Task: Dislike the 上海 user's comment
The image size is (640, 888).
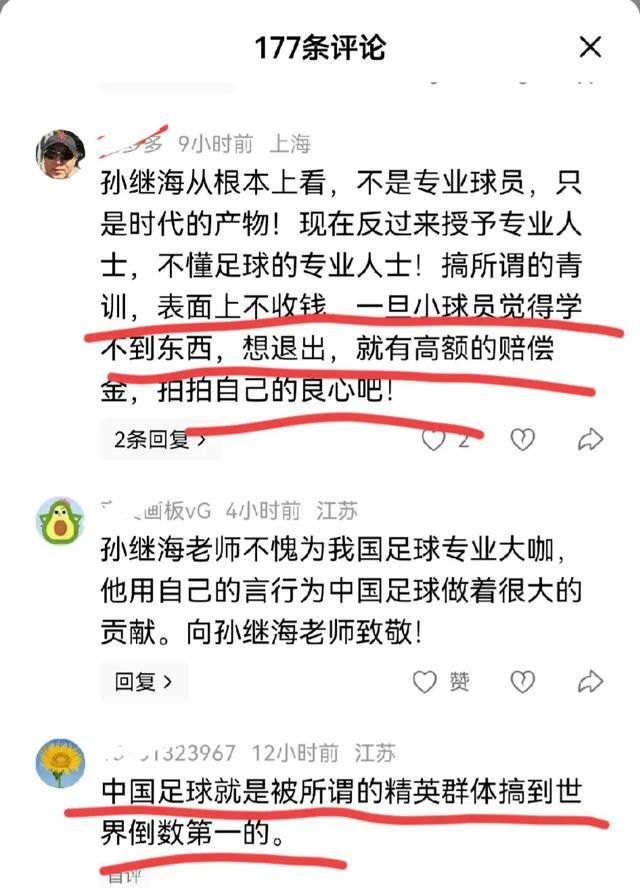Action: point(522,439)
